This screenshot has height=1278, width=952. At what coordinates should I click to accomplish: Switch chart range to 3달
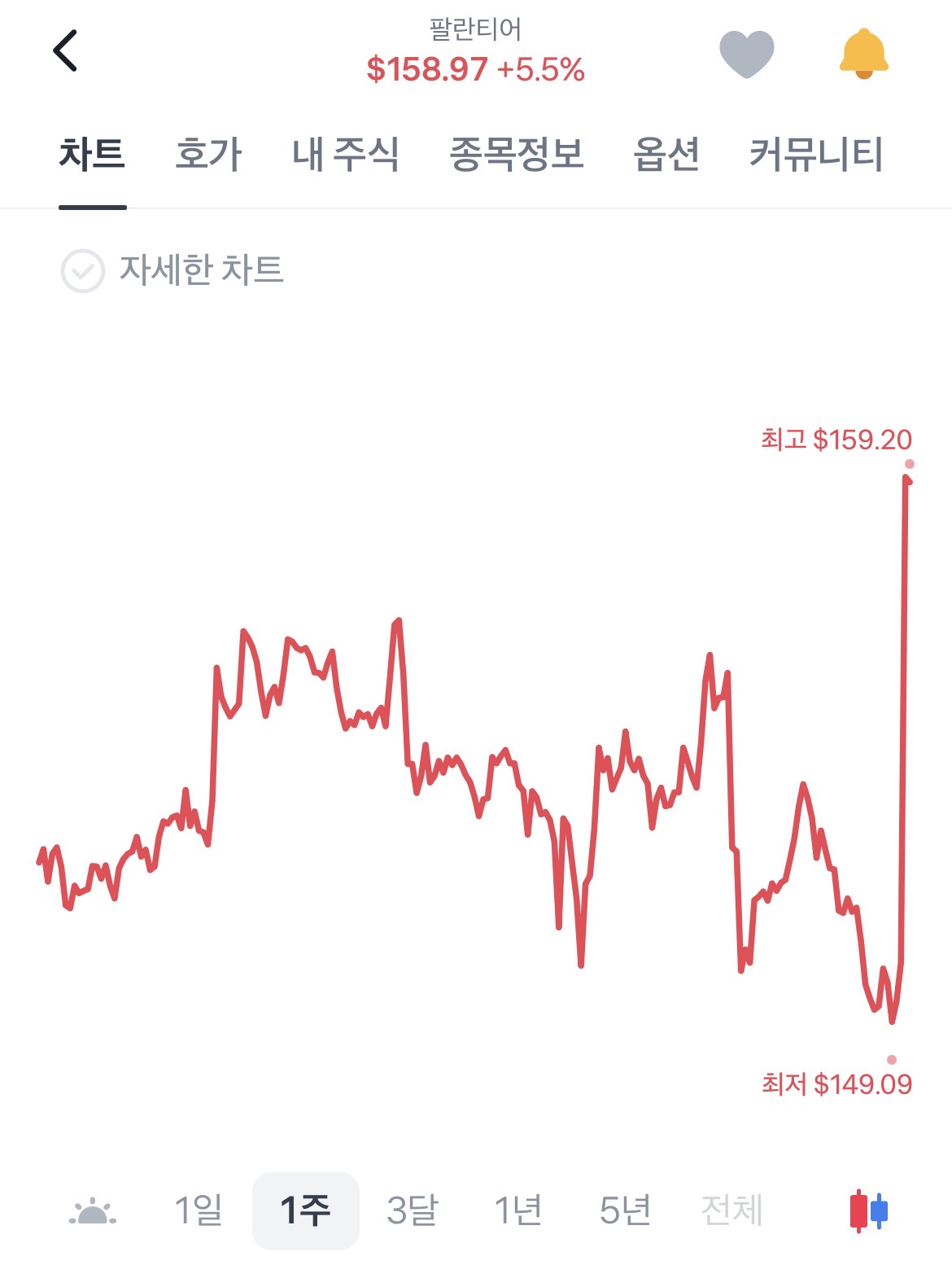click(x=412, y=1210)
